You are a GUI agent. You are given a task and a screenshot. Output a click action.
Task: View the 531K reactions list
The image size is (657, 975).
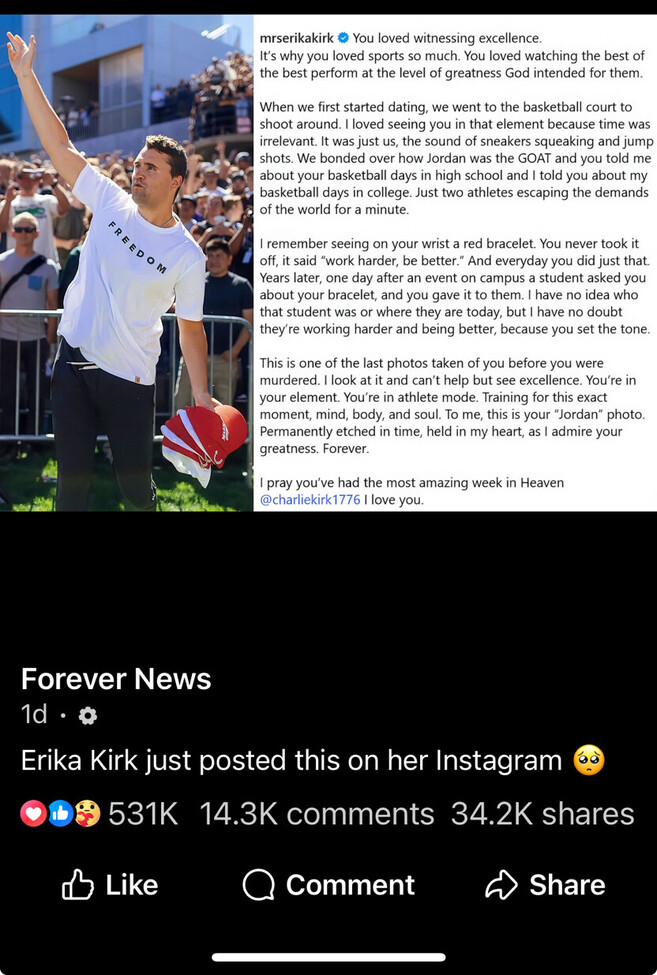tap(100, 814)
